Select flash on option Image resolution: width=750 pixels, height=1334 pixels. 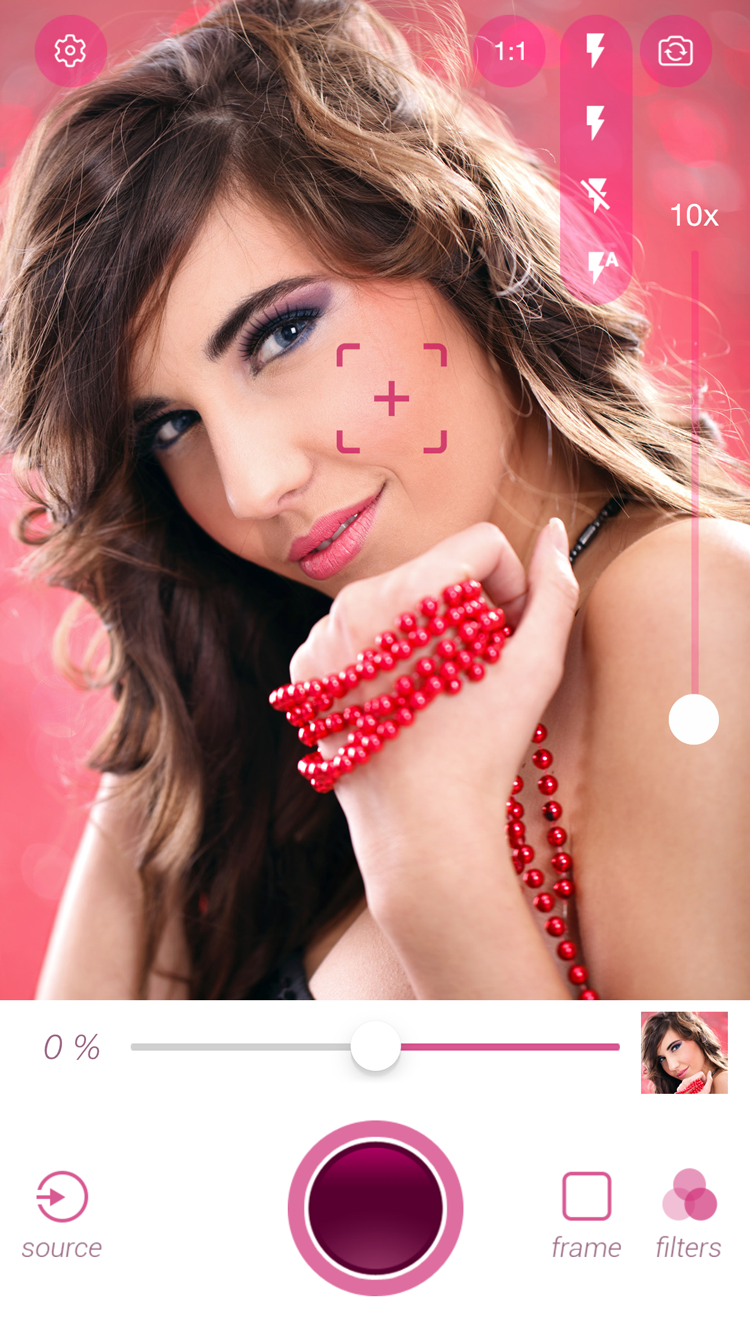(x=596, y=123)
